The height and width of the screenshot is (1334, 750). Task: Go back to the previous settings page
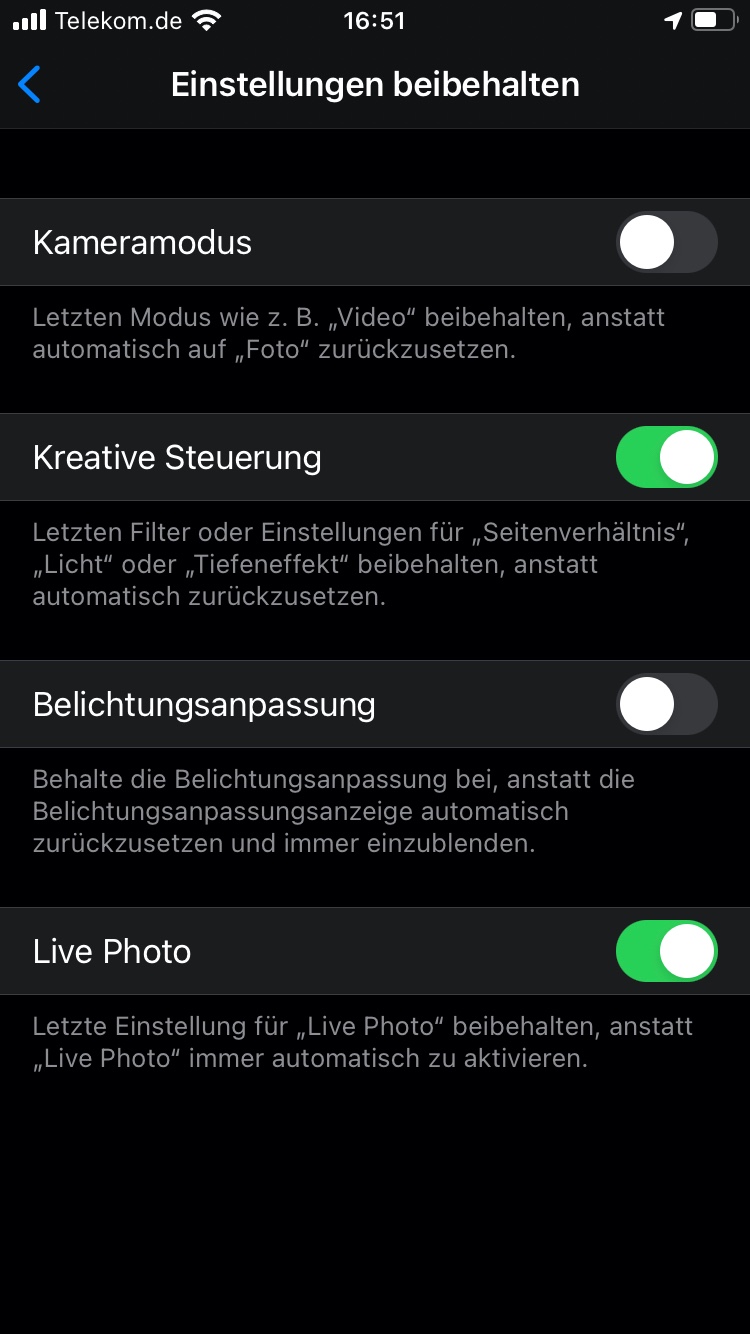click(30, 85)
